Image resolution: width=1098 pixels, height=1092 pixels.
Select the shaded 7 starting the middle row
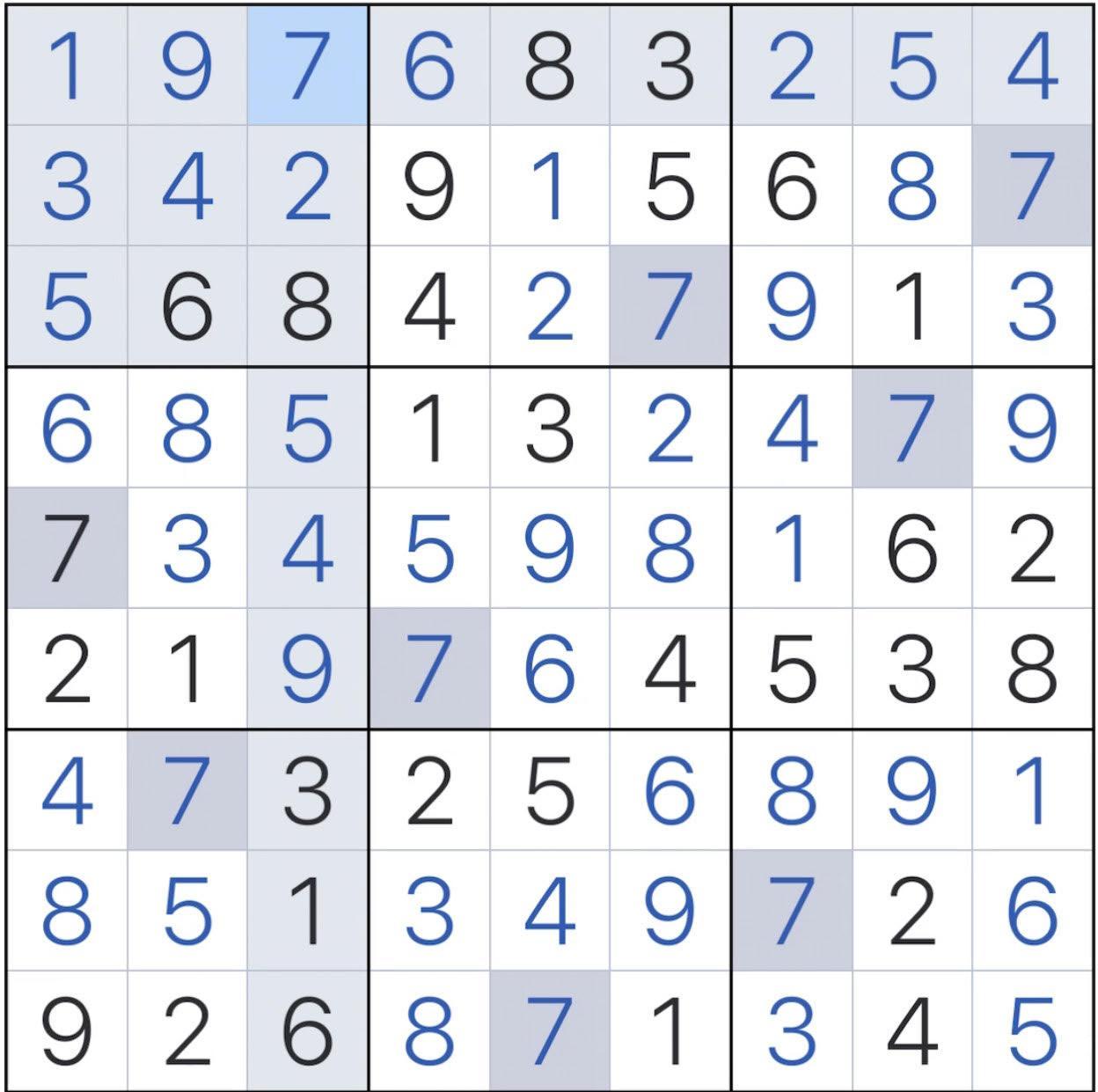[x=67, y=548]
